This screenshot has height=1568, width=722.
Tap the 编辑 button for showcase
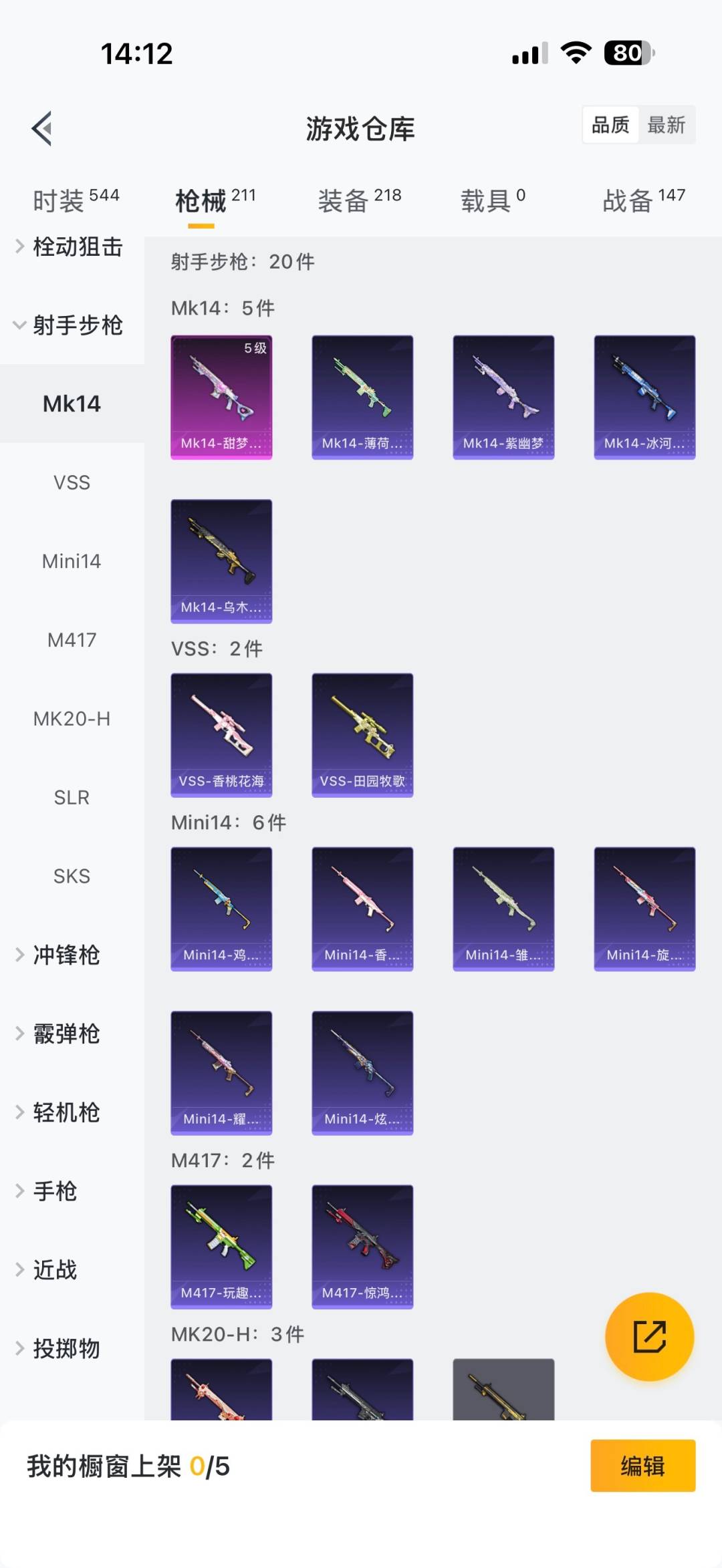tap(642, 1466)
